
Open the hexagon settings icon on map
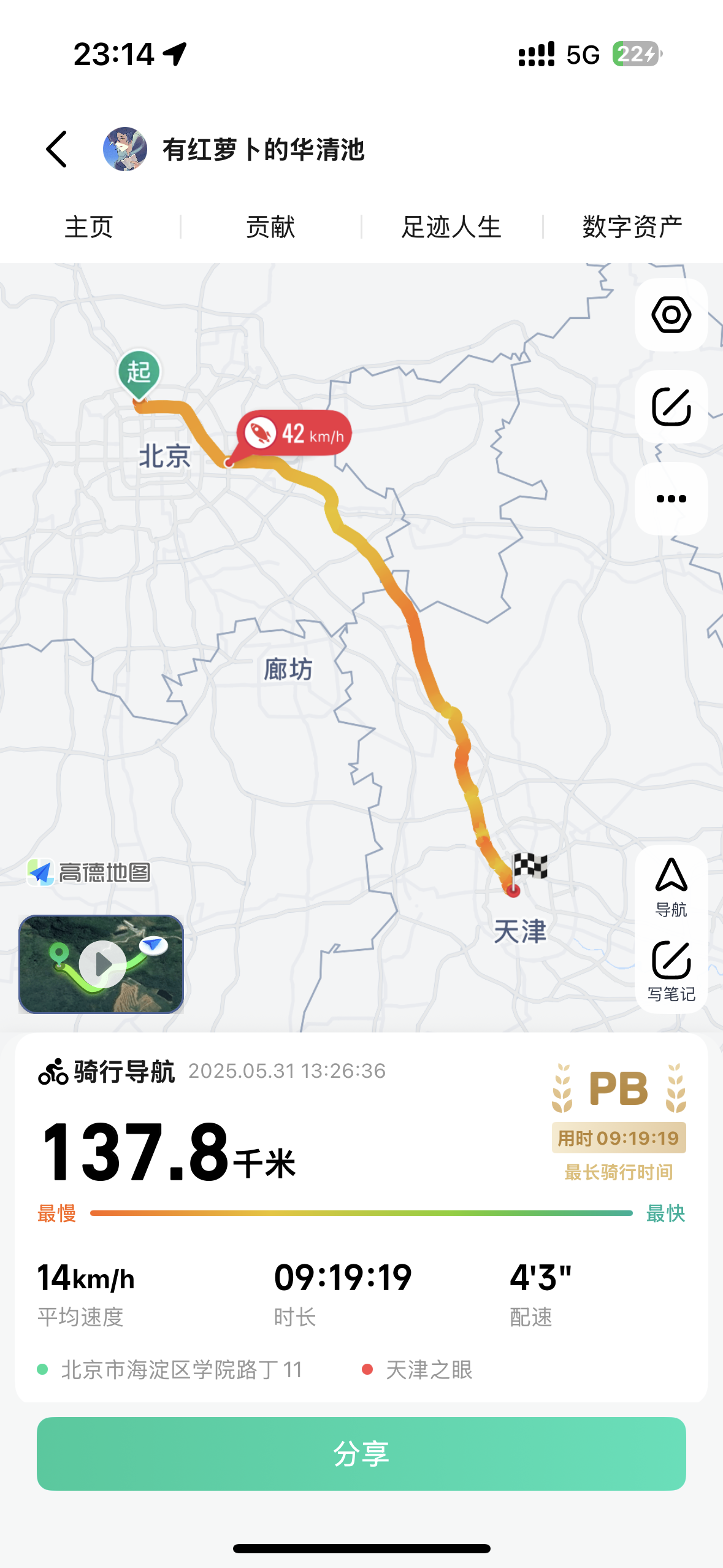(671, 315)
